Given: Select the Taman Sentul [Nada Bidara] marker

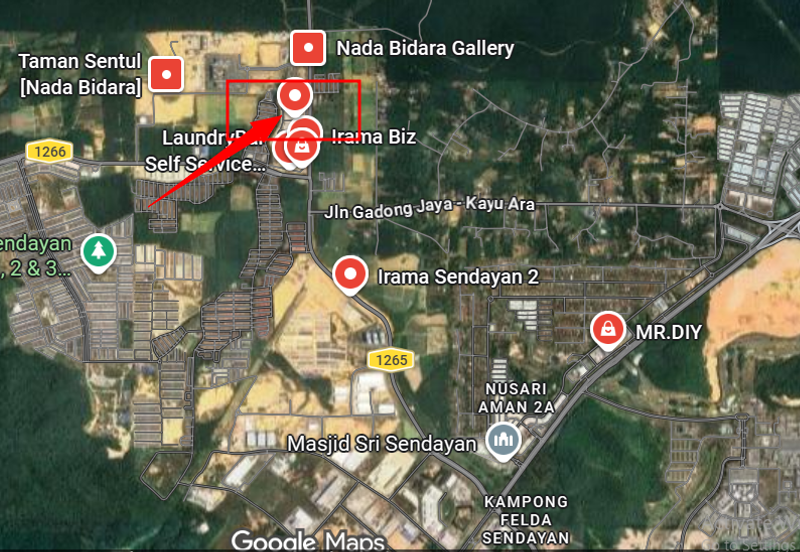Looking at the screenshot, I should [x=165, y=74].
